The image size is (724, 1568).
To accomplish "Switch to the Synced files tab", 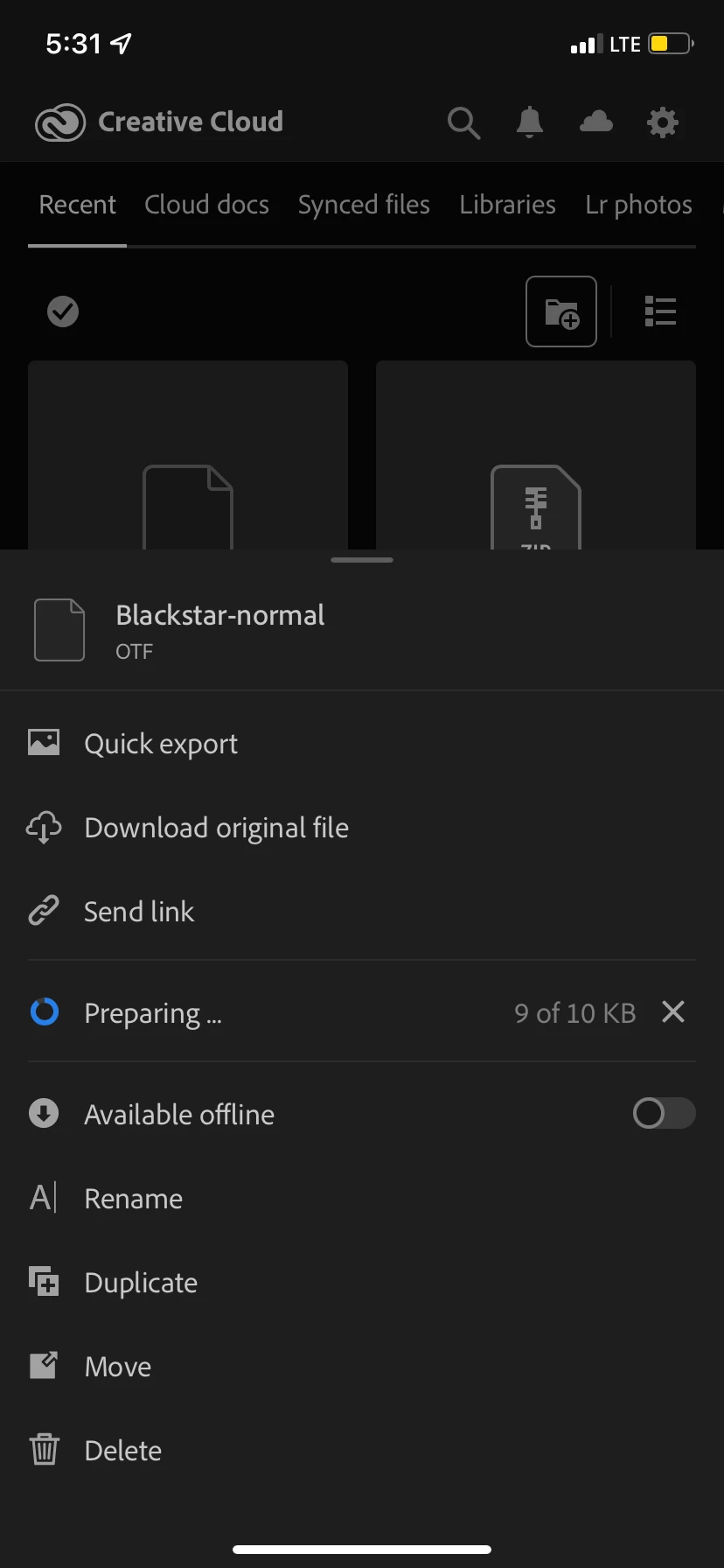I will pos(364,205).
